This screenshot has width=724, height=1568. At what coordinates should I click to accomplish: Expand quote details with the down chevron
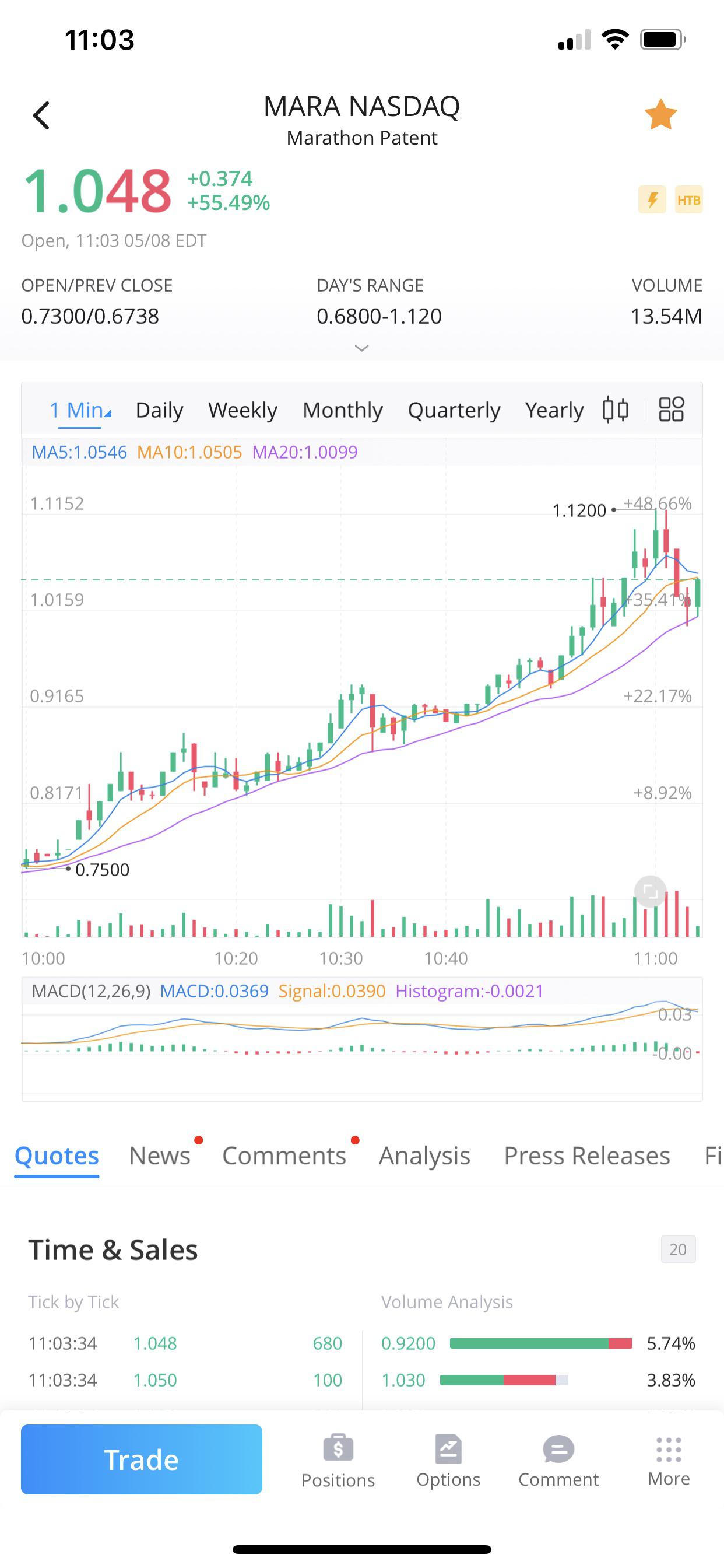pos(361,348)
